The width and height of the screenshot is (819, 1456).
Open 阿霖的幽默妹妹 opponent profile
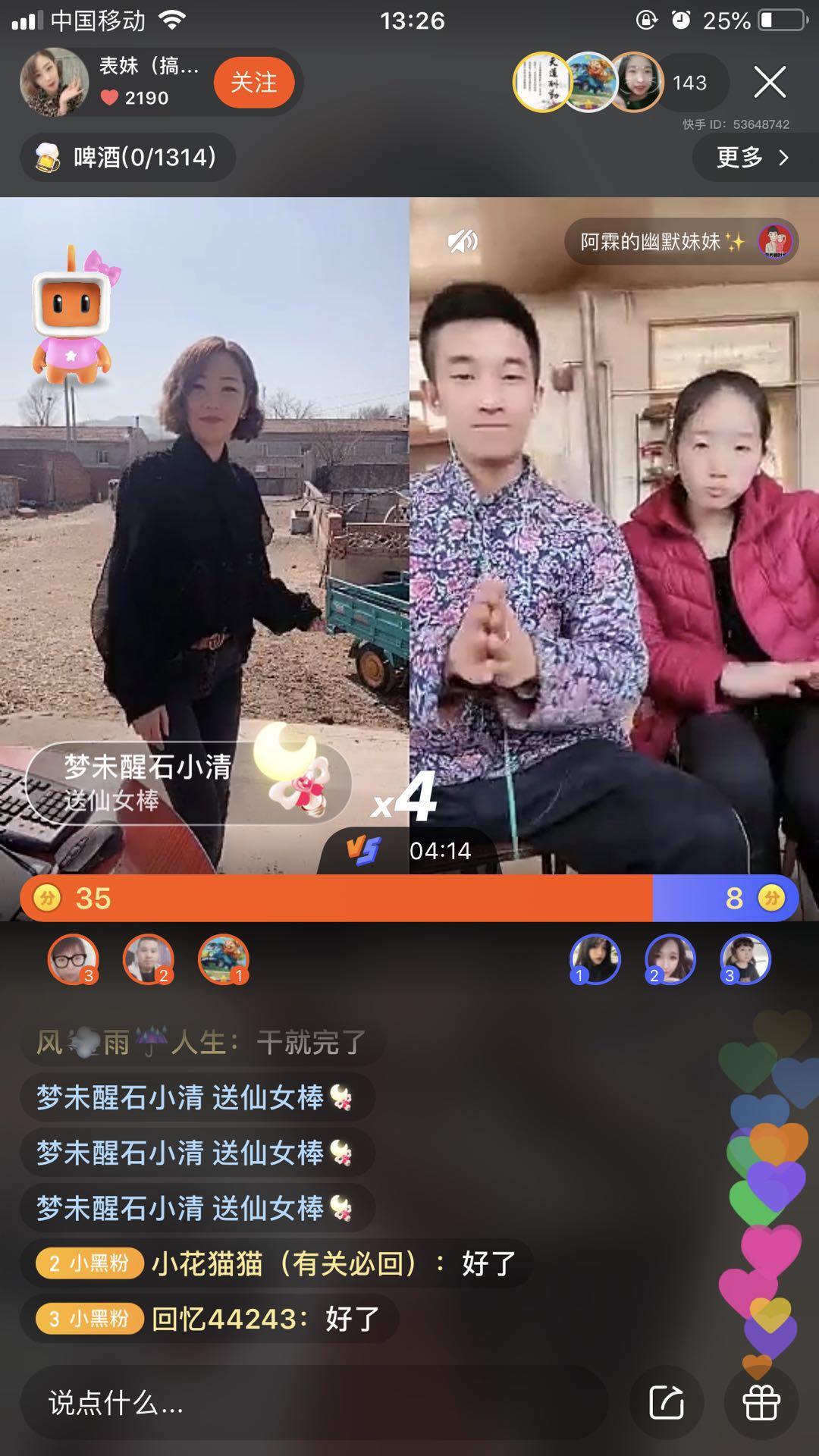pyautogui.click(x=679, y=242)
